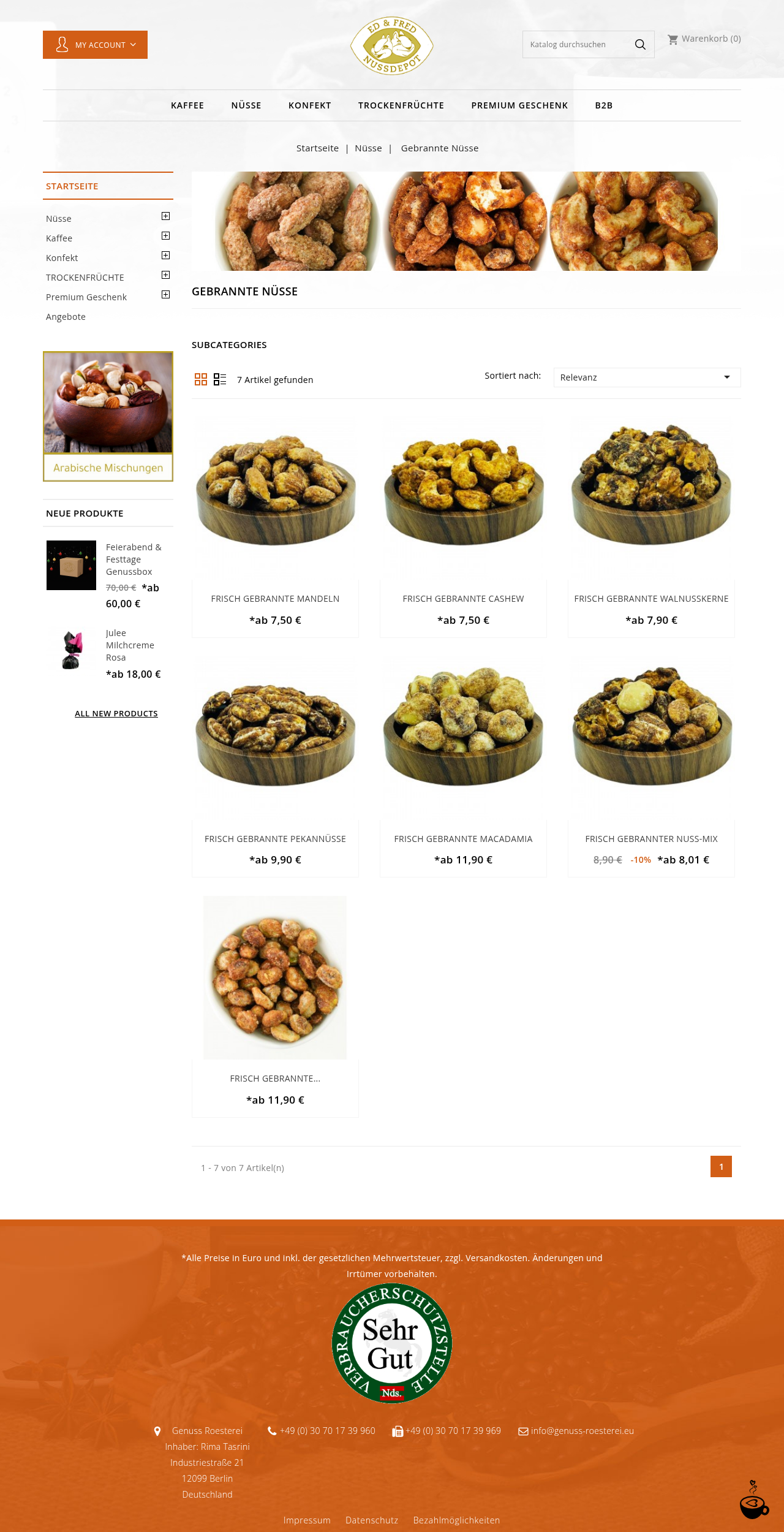Expand the Nüsse sidebar category
Image resolution: width=784 pixels, height=1532 pixels.
click(165, 216)
